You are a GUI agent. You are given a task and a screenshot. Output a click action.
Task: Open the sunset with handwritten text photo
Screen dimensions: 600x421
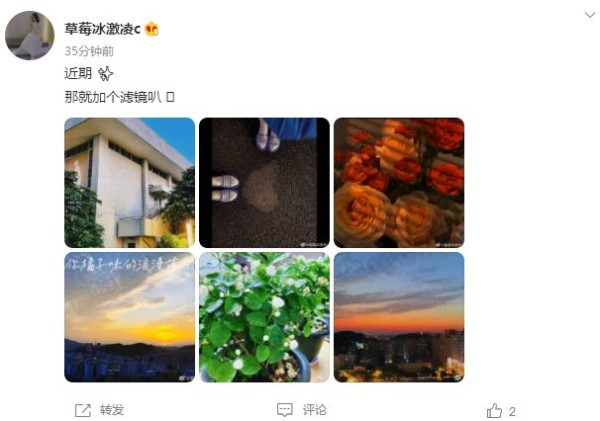coord(129,316)
